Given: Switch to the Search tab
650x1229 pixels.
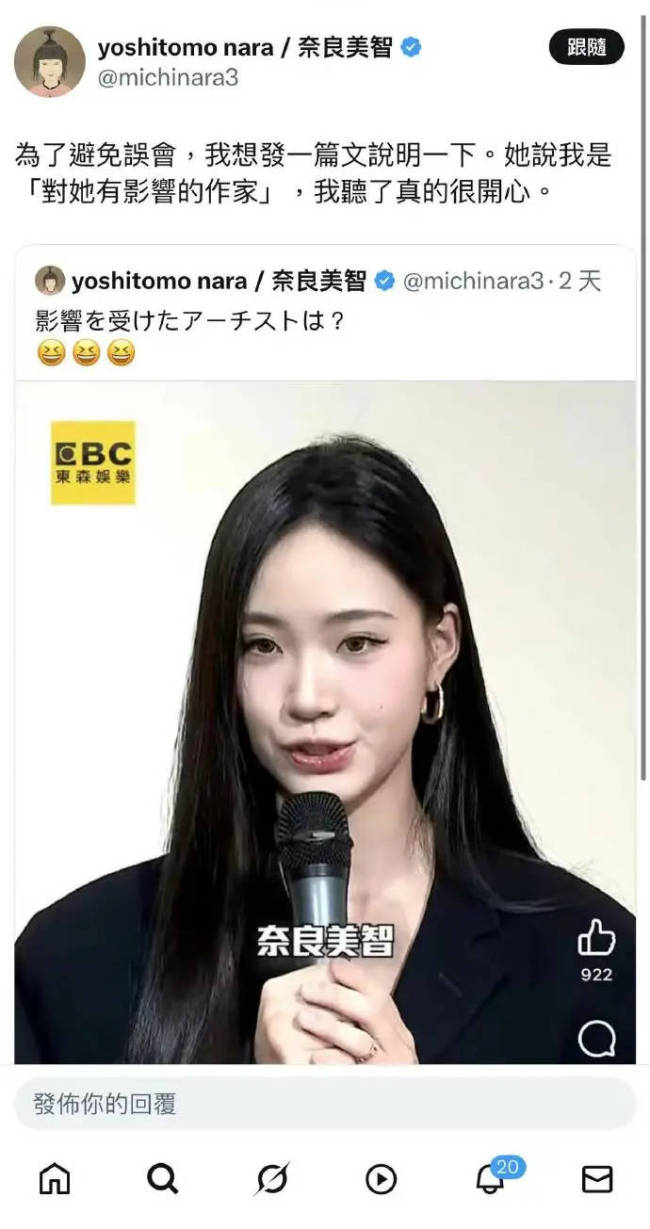Looking at the screenshot, I should tap(162, 1180).
